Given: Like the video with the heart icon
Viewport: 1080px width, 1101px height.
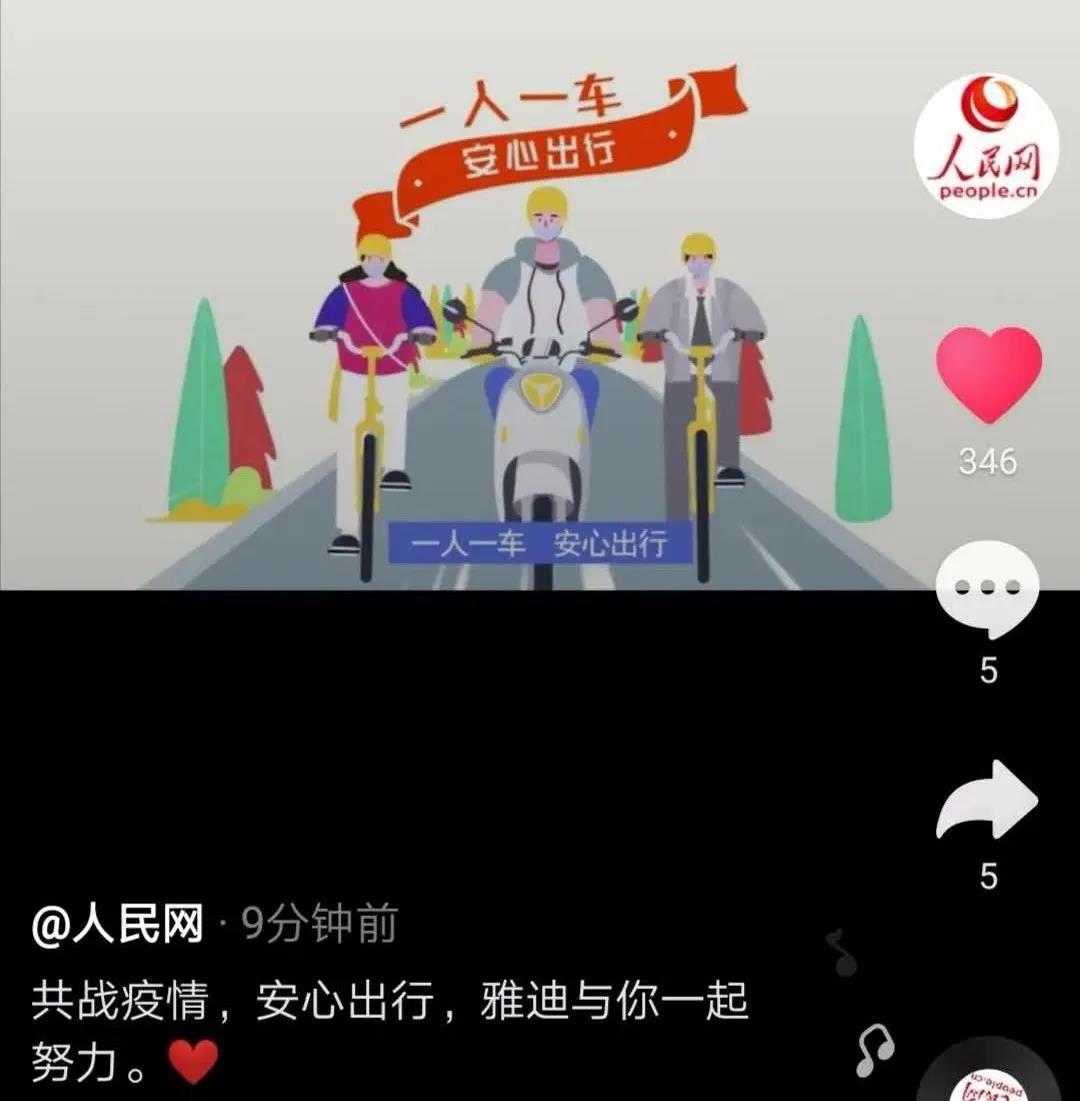Looking at the screenshot, I should [988, 374].
